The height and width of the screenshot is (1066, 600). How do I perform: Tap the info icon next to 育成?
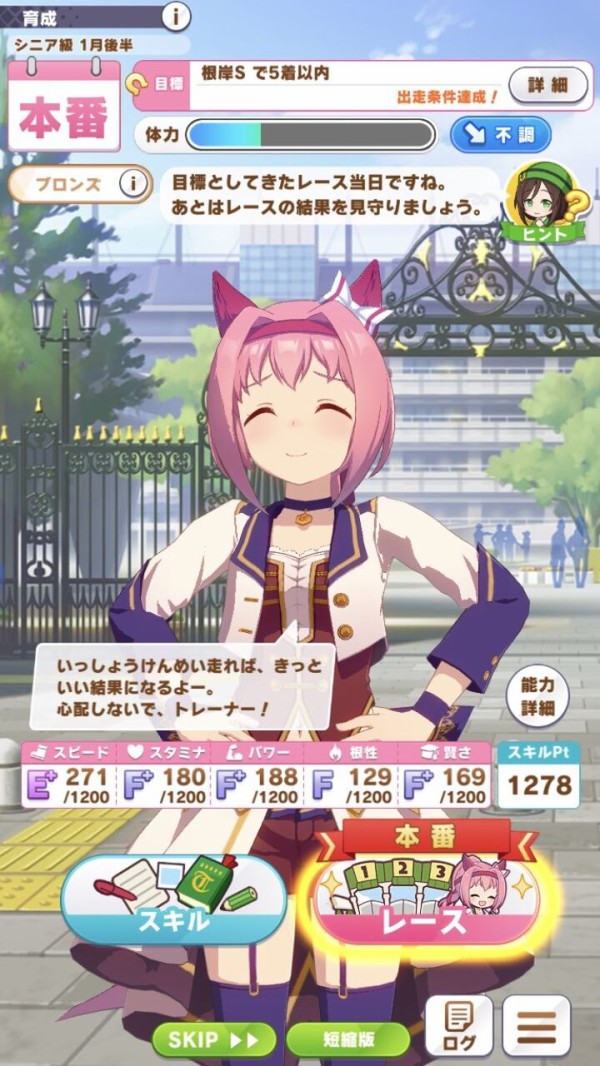coord(176,16)
